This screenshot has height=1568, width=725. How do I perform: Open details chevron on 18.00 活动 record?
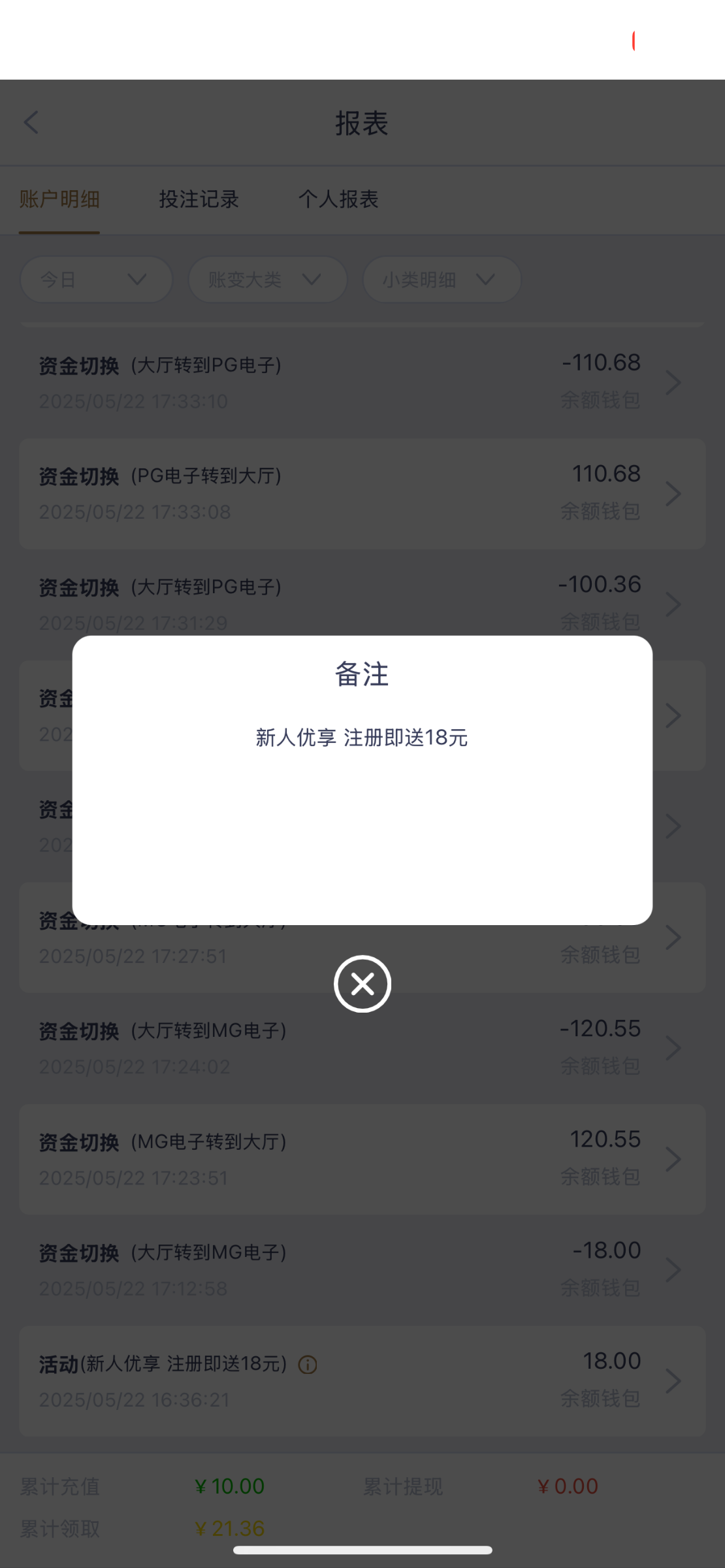click(674, 1380)
